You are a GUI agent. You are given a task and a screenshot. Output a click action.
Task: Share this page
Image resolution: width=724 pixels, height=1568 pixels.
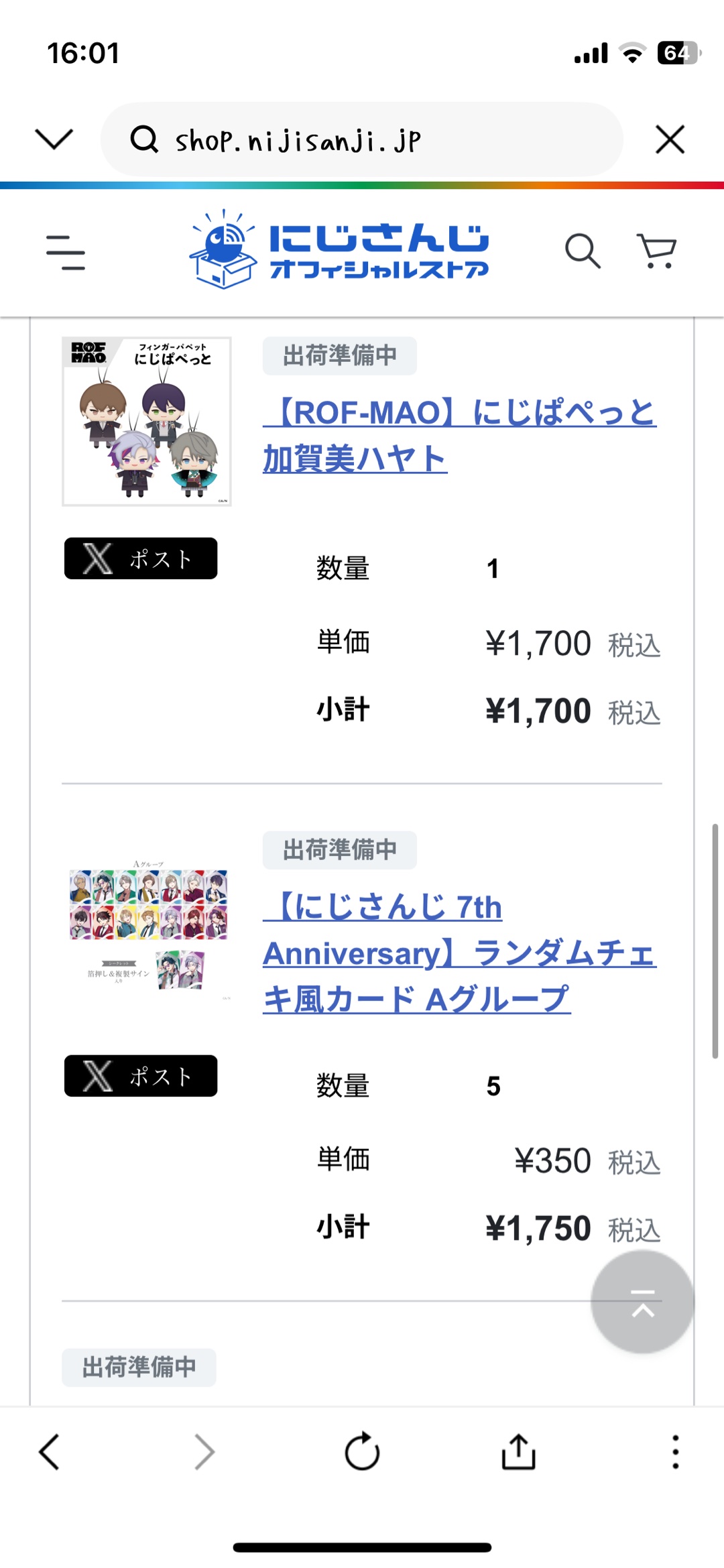tap(518, 1452)
